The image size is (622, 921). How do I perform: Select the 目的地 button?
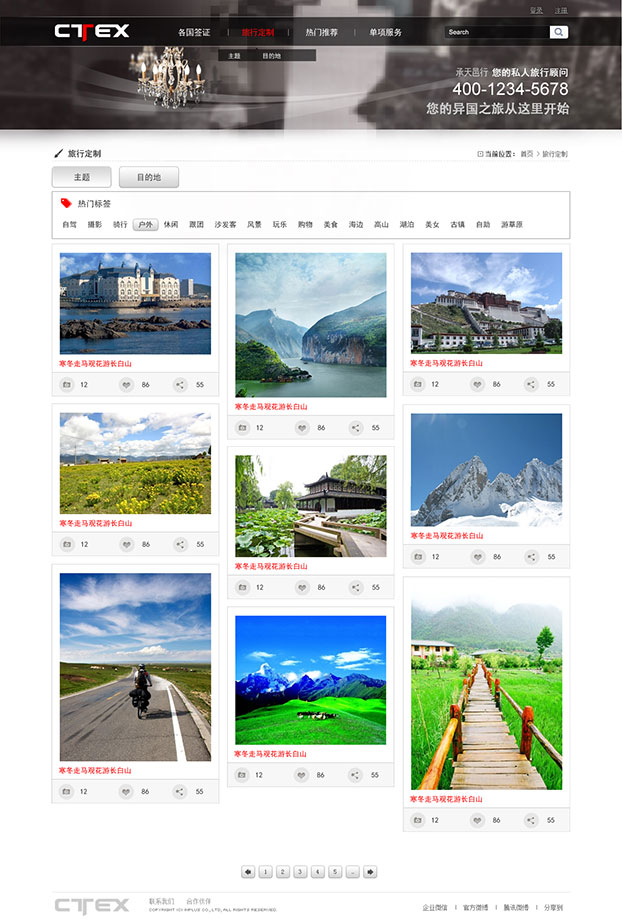click(x=148, y=177)
